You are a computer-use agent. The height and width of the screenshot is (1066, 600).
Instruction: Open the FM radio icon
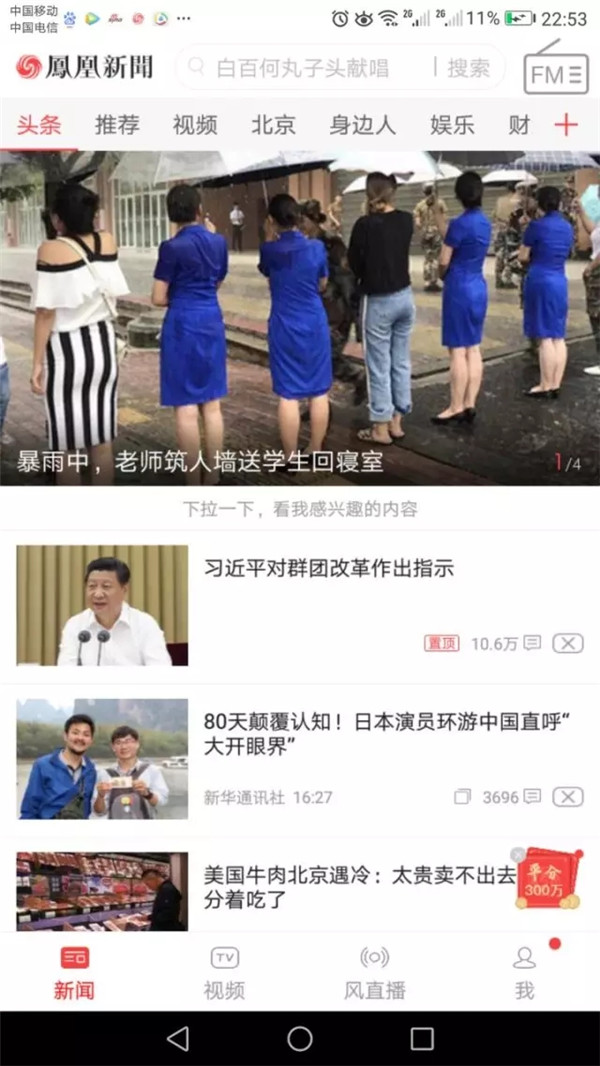click(558, 68)
